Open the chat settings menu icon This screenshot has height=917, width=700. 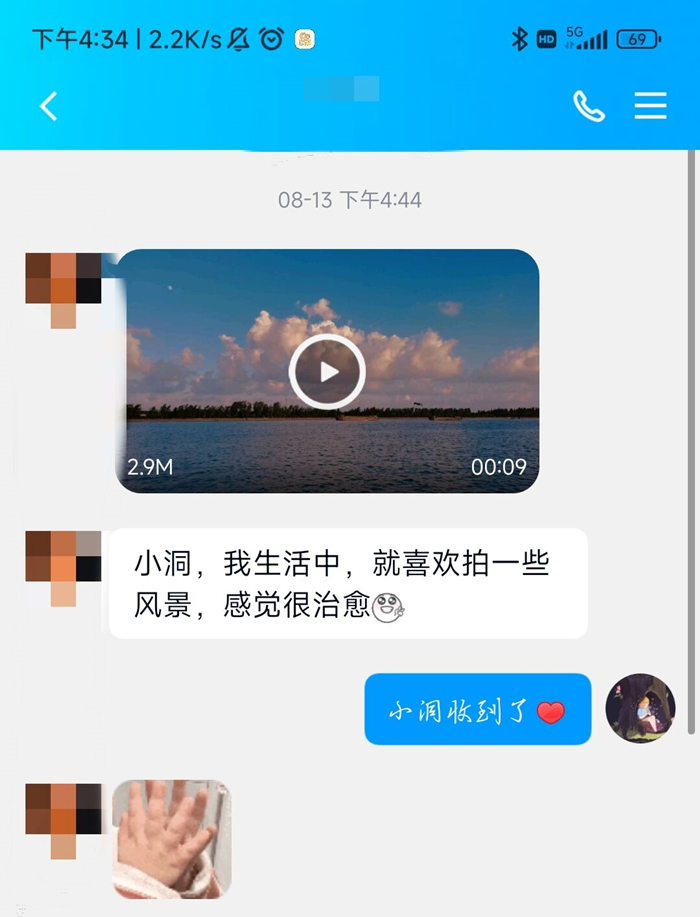coord(650,106)
